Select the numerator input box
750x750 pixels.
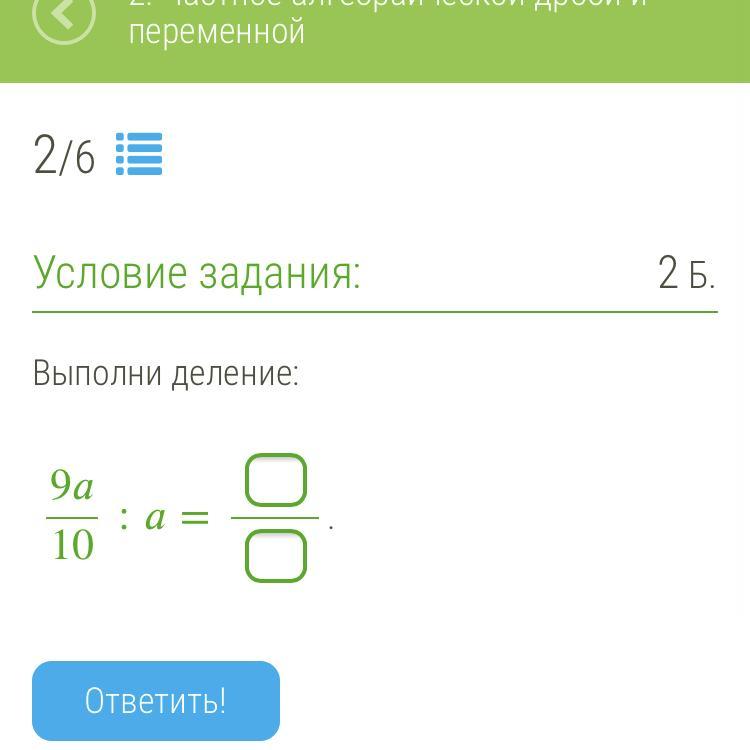tap(276, 481)
